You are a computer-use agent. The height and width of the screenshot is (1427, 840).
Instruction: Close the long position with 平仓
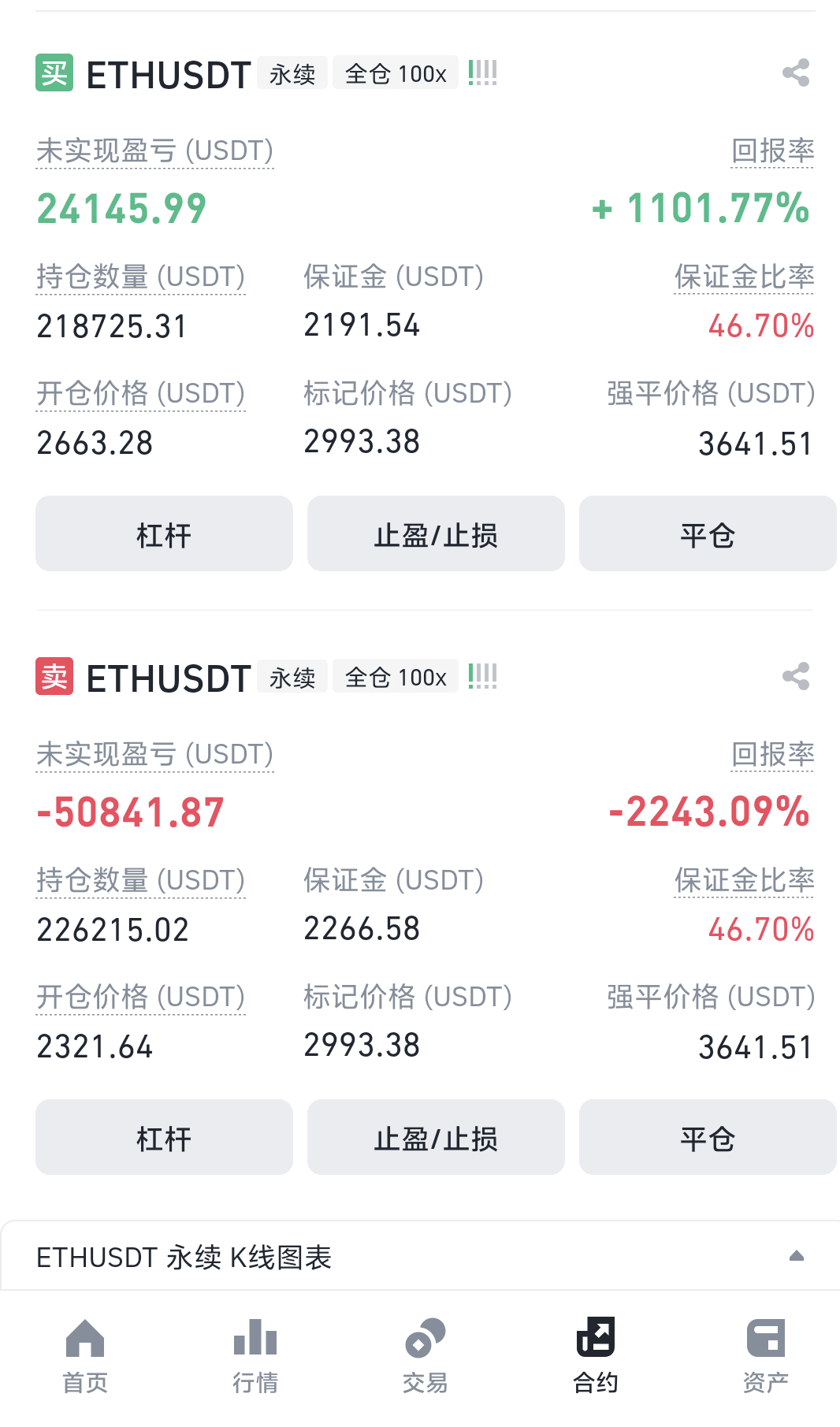click(708, 533)
